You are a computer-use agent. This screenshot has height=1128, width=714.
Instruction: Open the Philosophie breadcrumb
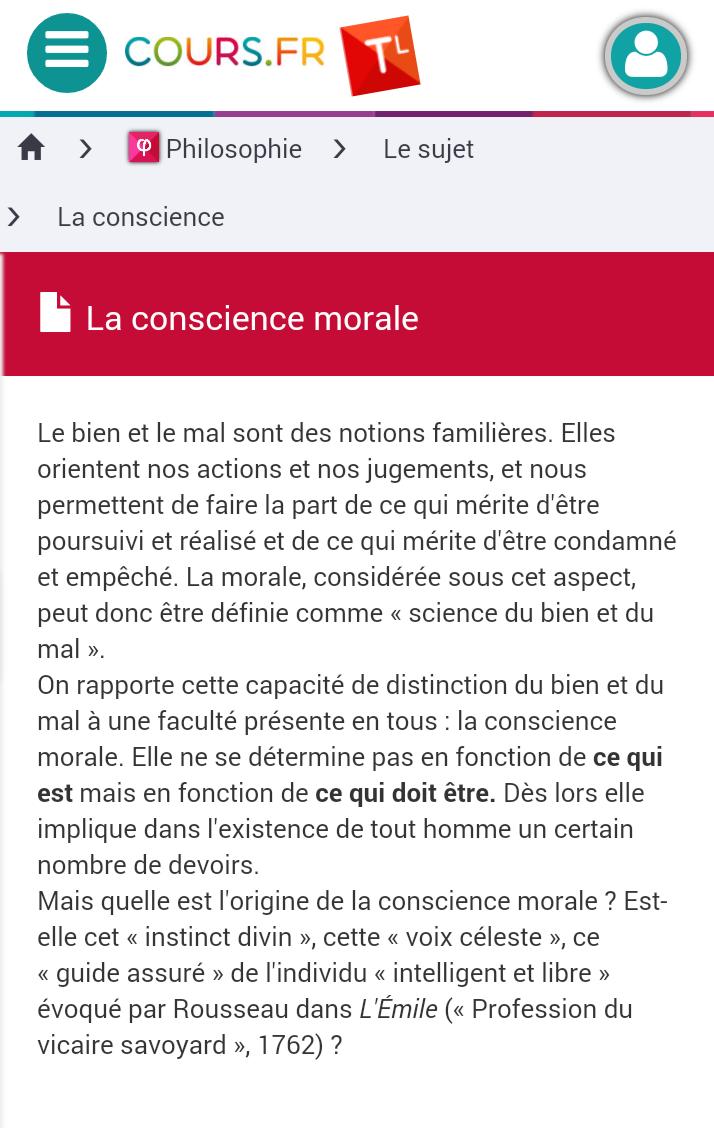pyautogui.click(x=215, y=149)
